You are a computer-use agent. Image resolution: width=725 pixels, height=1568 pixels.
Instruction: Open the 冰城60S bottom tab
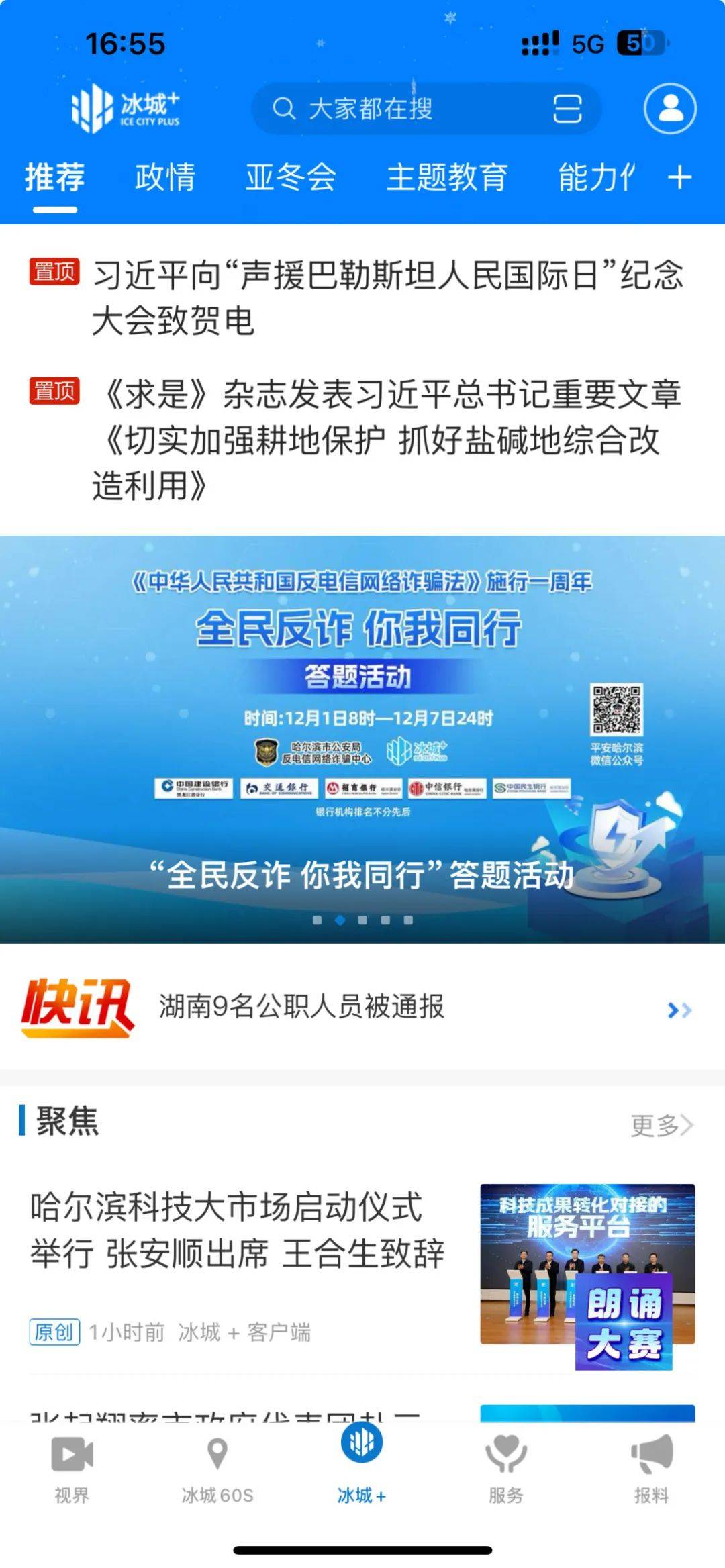click(x=217, y=1466)
